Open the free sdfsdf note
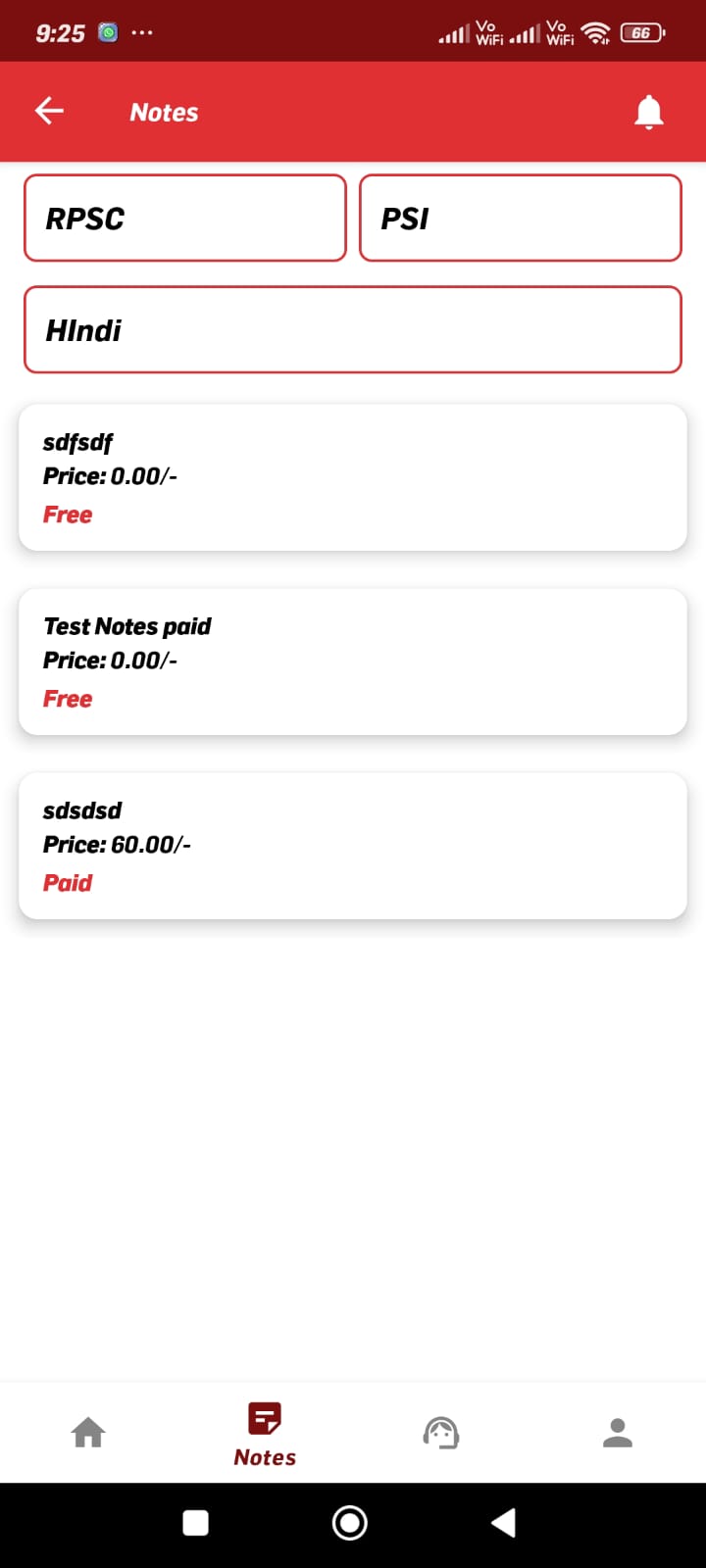Image resolution: width=706 pixels, height=1568 pixels. pos(353,477)
